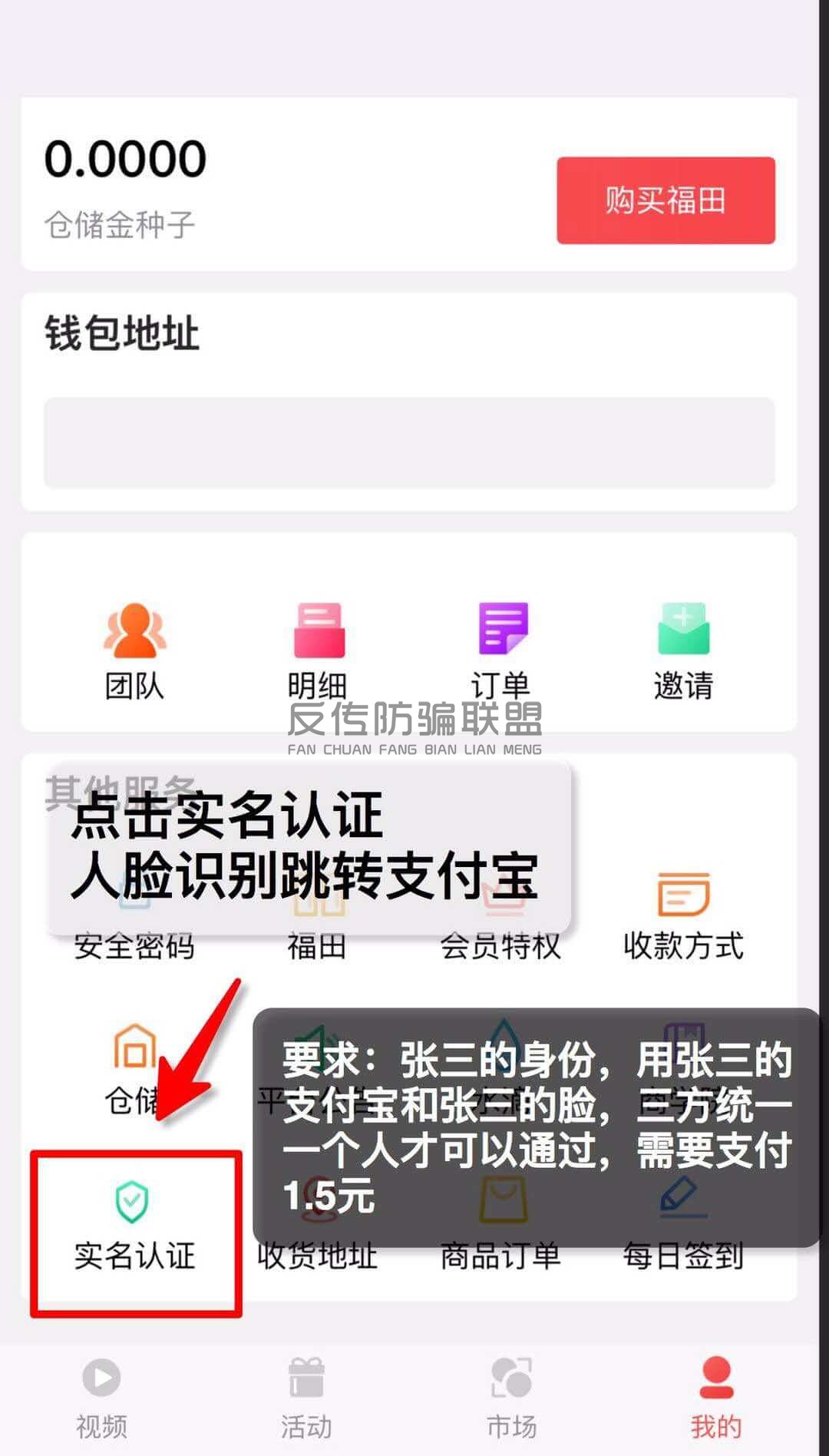Tap the 钱包地址 field
The width and height of the screenshot is (829, 1456).
tap(409, 442)
